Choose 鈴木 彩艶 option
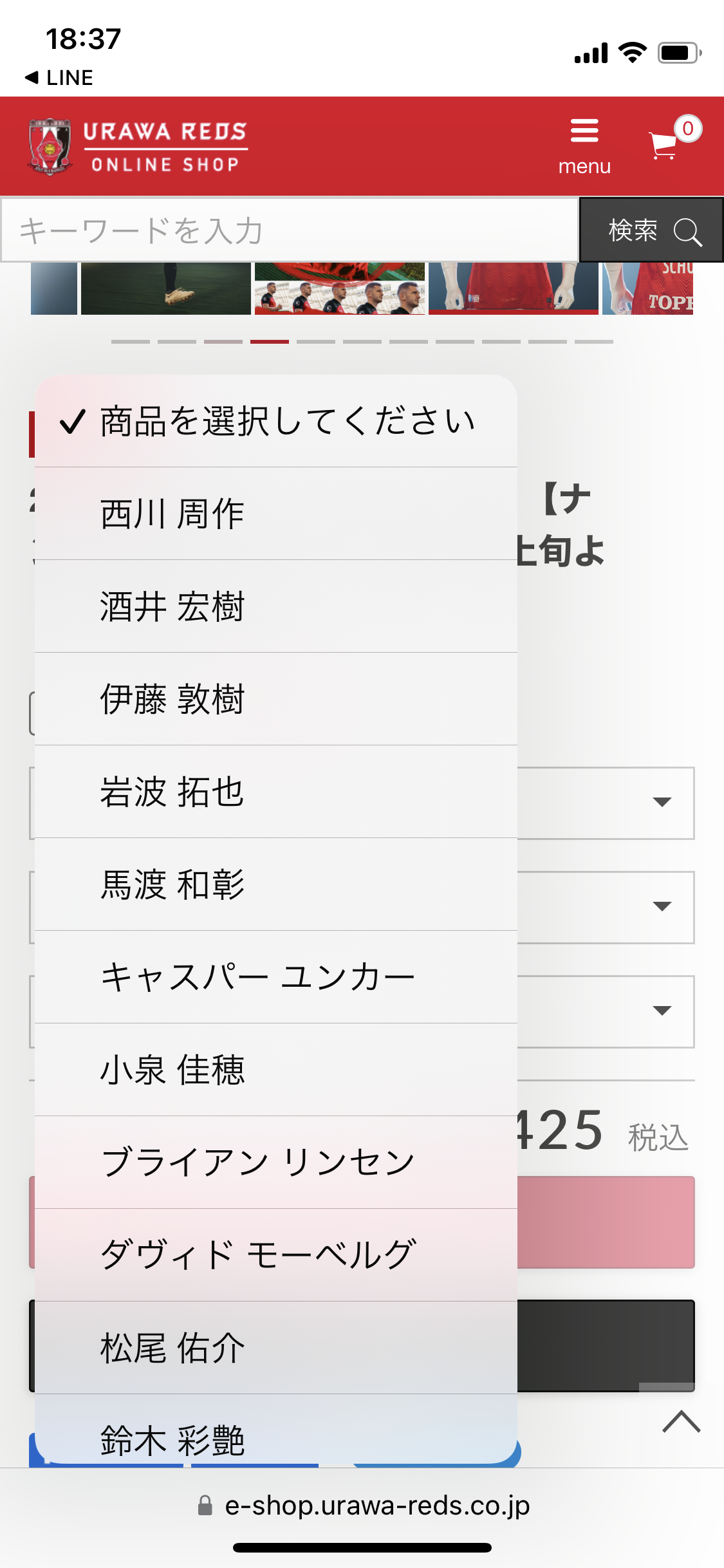The width and height of the screenshot is (724, 1568). [x=275, y=1437]
